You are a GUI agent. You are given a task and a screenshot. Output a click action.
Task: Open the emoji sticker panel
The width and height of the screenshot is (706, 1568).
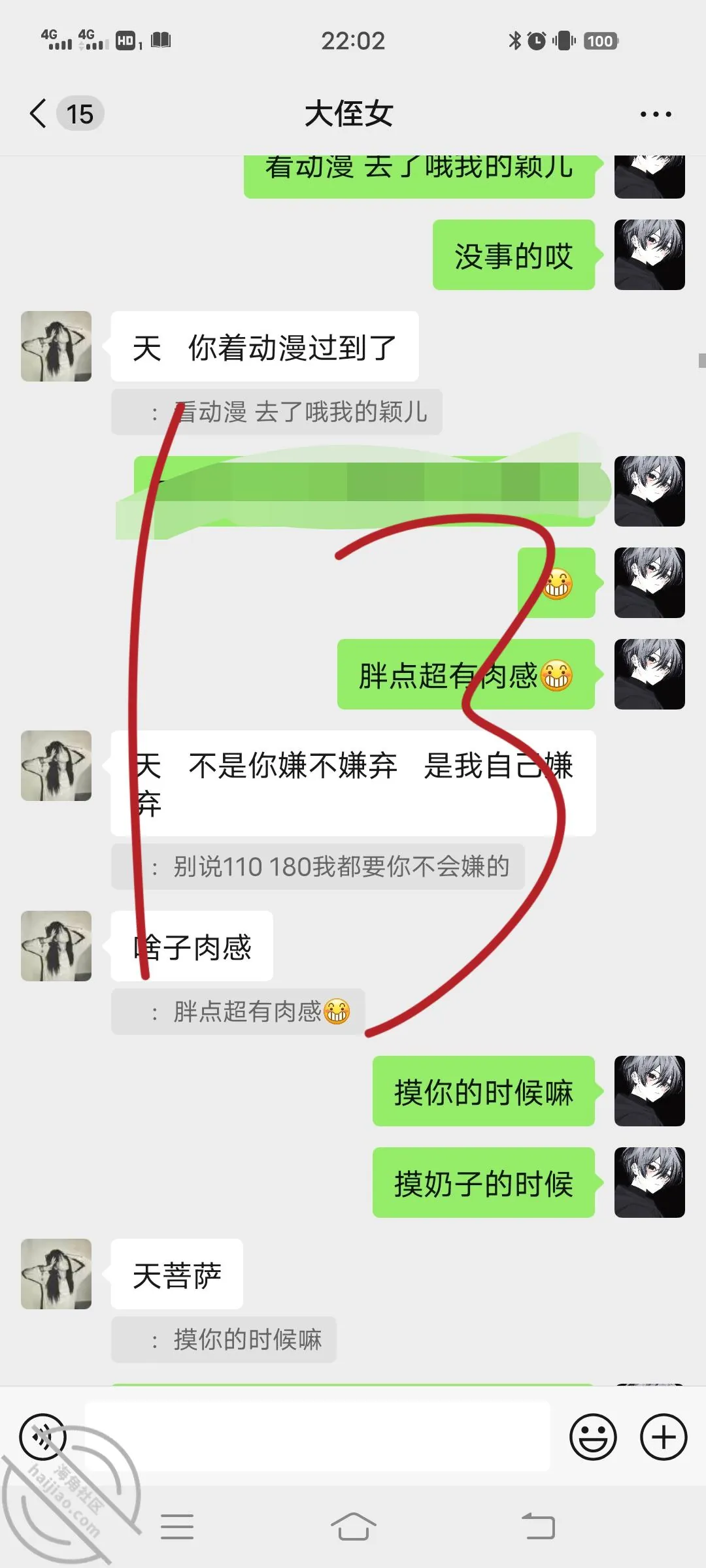tap(593, 1437)
